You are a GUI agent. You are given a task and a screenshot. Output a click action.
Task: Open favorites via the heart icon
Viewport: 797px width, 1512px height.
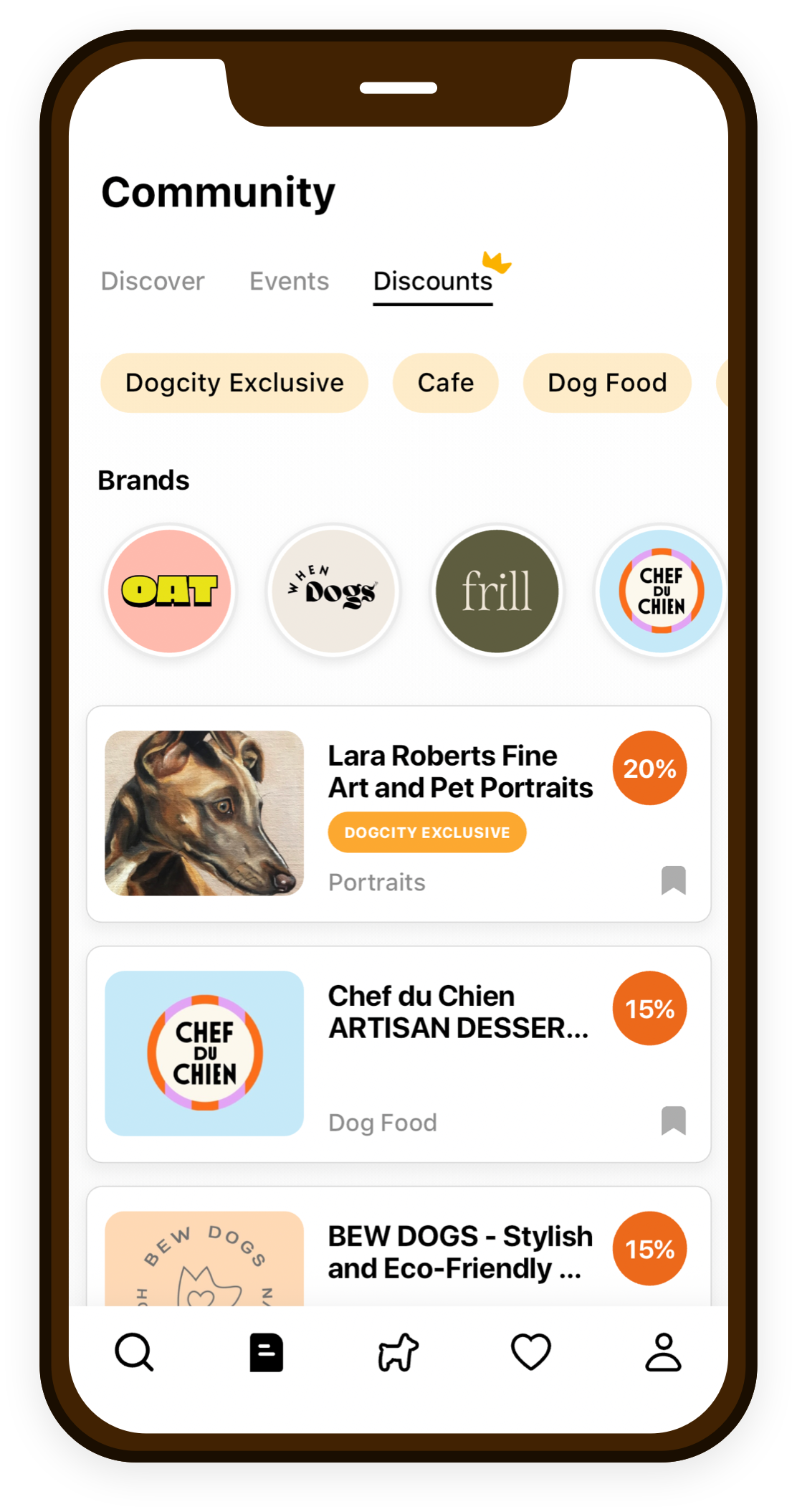coord(530,1351)
